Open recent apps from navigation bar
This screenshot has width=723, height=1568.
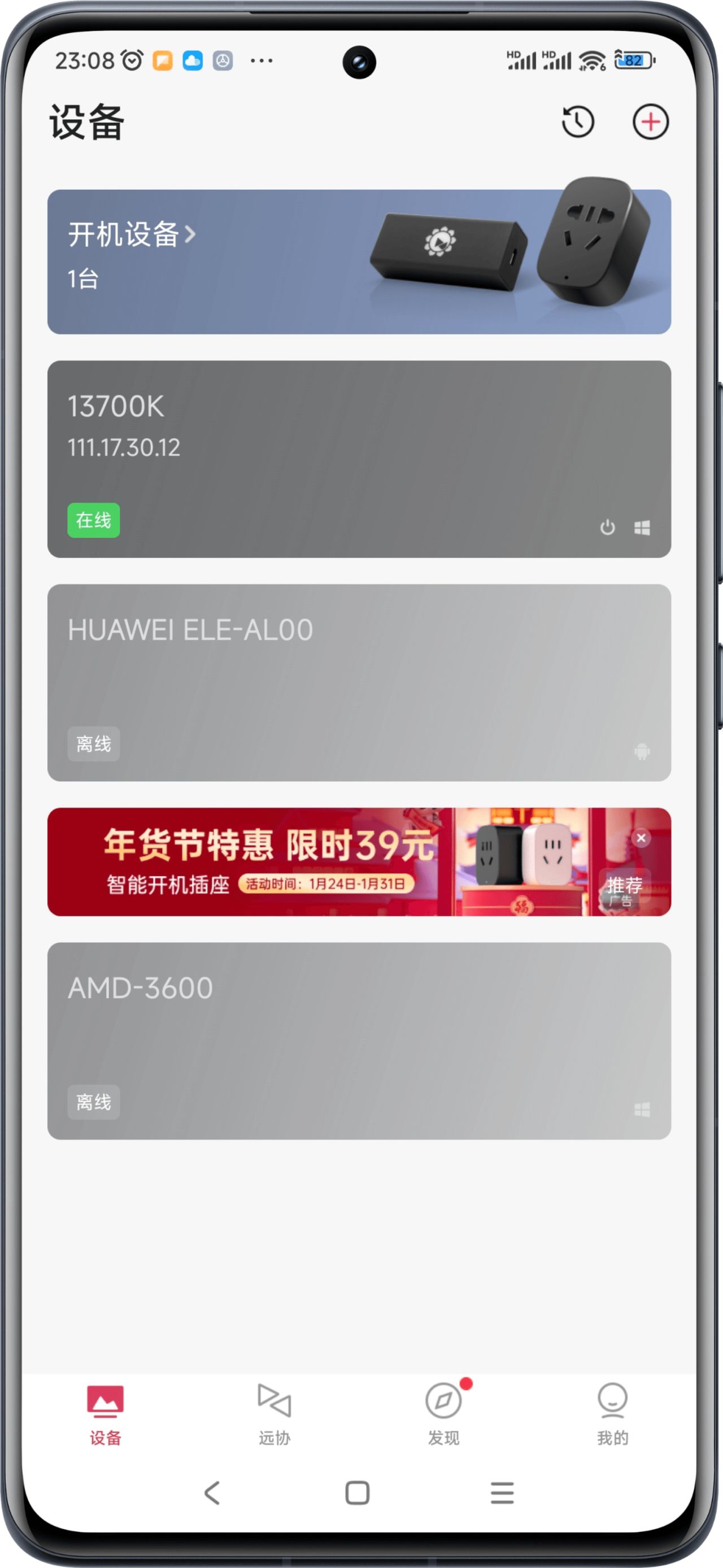click(502, 1492)
